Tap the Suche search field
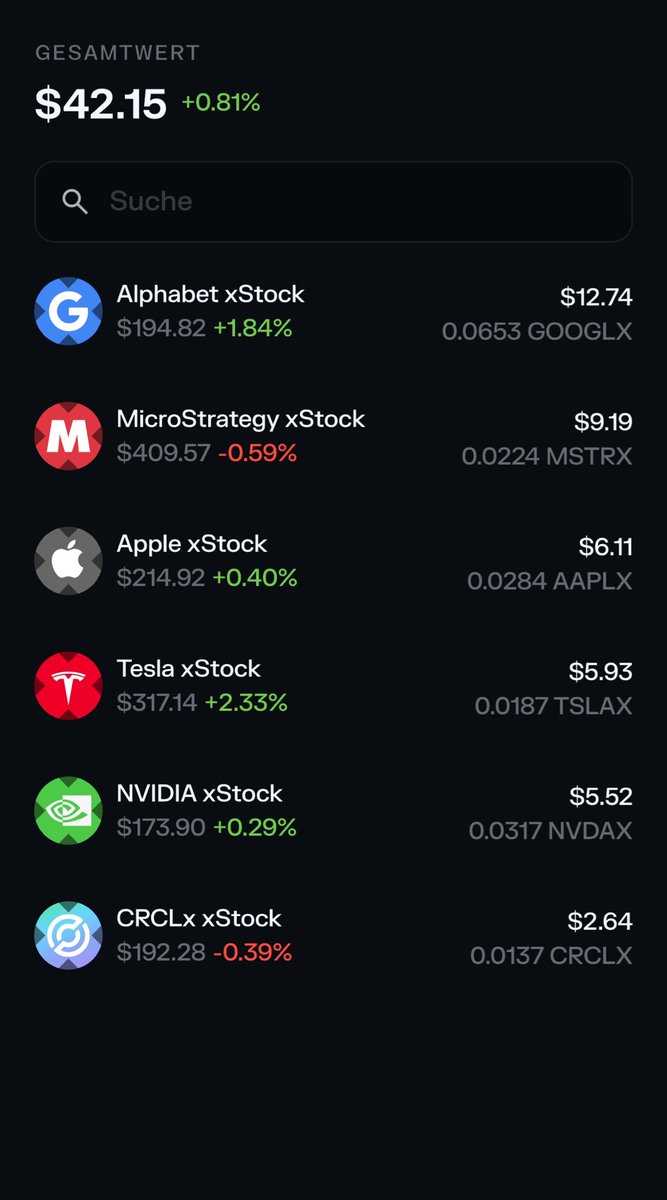Screen dimensions: 667x1200 tap(333, 201)
